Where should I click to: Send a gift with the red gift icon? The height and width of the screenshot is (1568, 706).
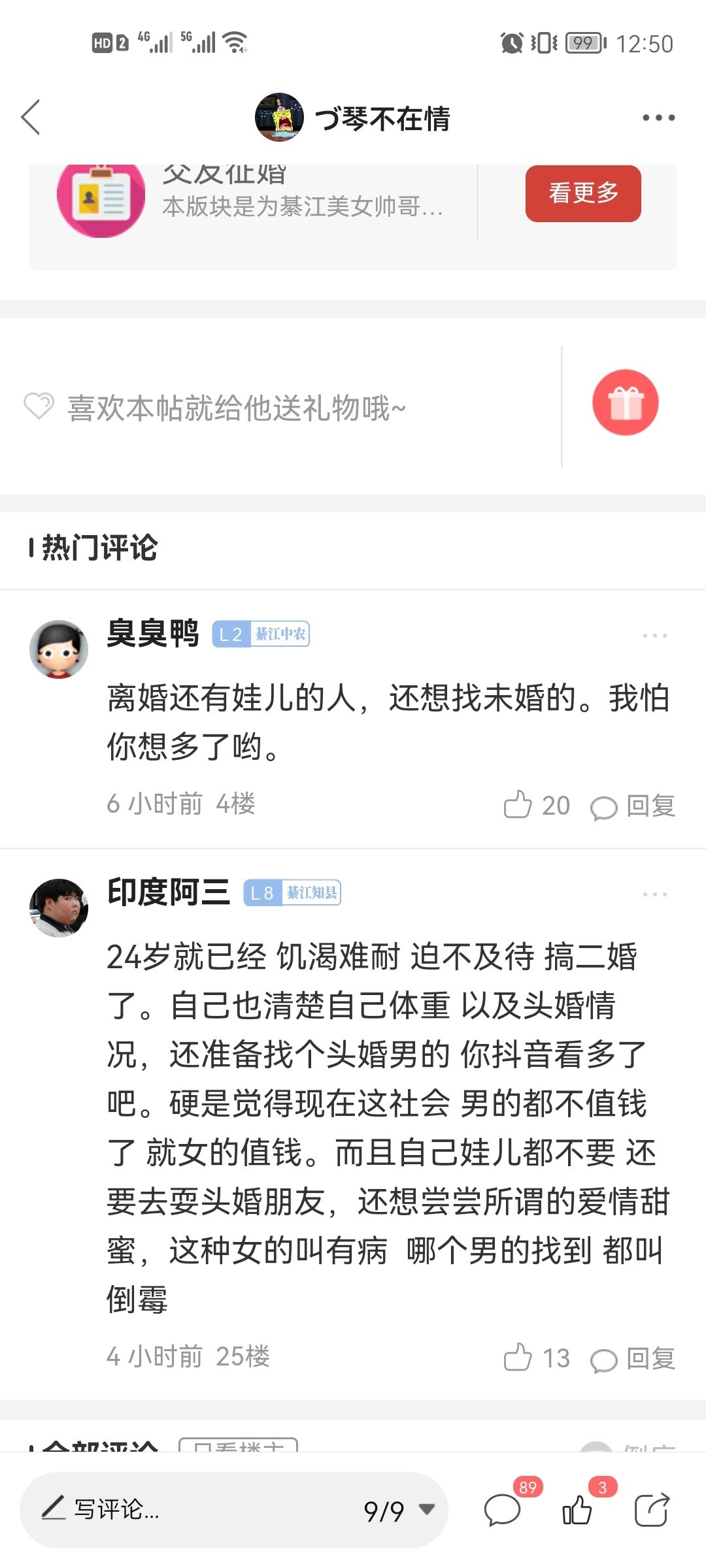625,402
